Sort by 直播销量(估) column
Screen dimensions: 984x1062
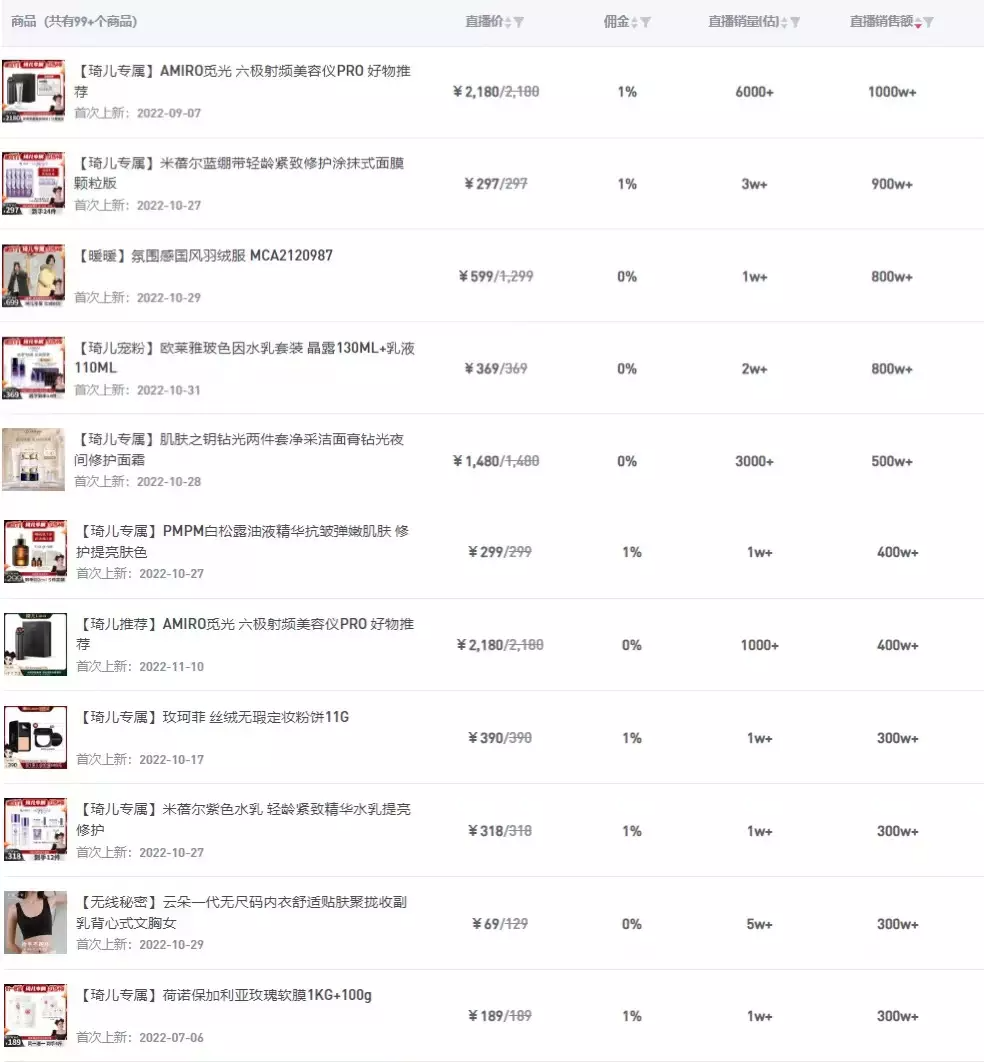pos(784,22)
